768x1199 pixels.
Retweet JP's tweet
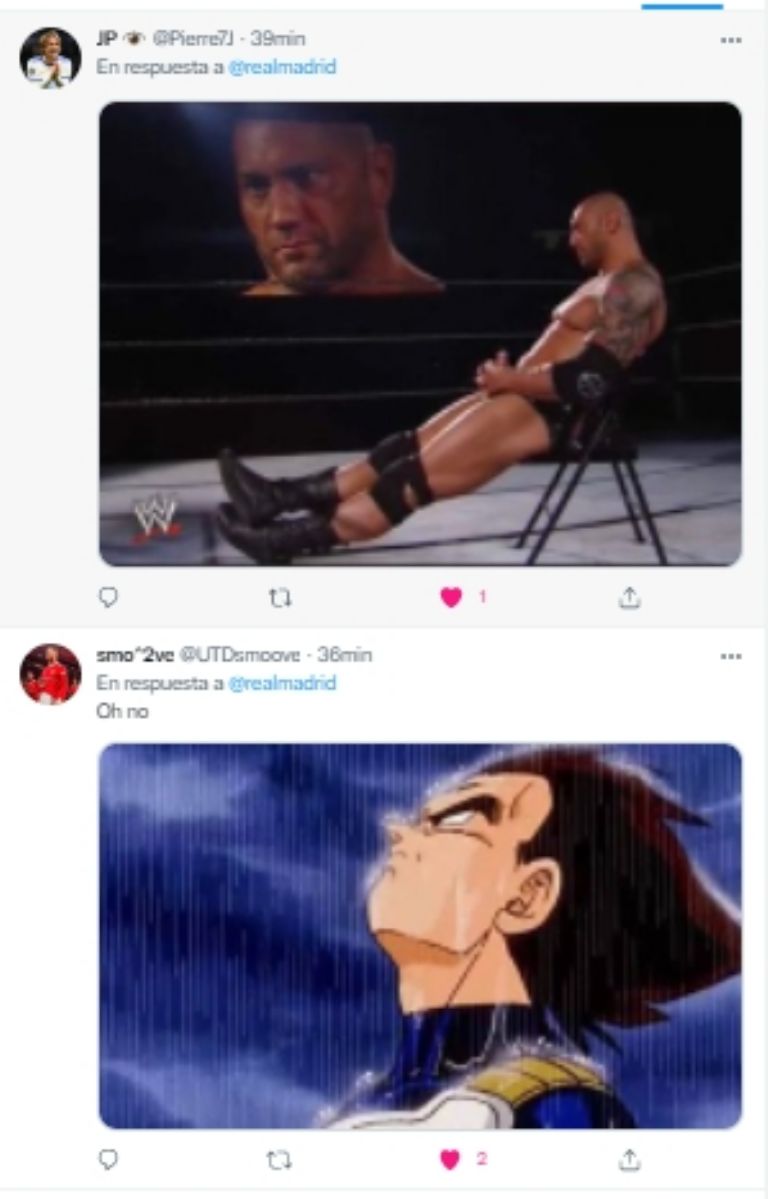pos(281,597)
